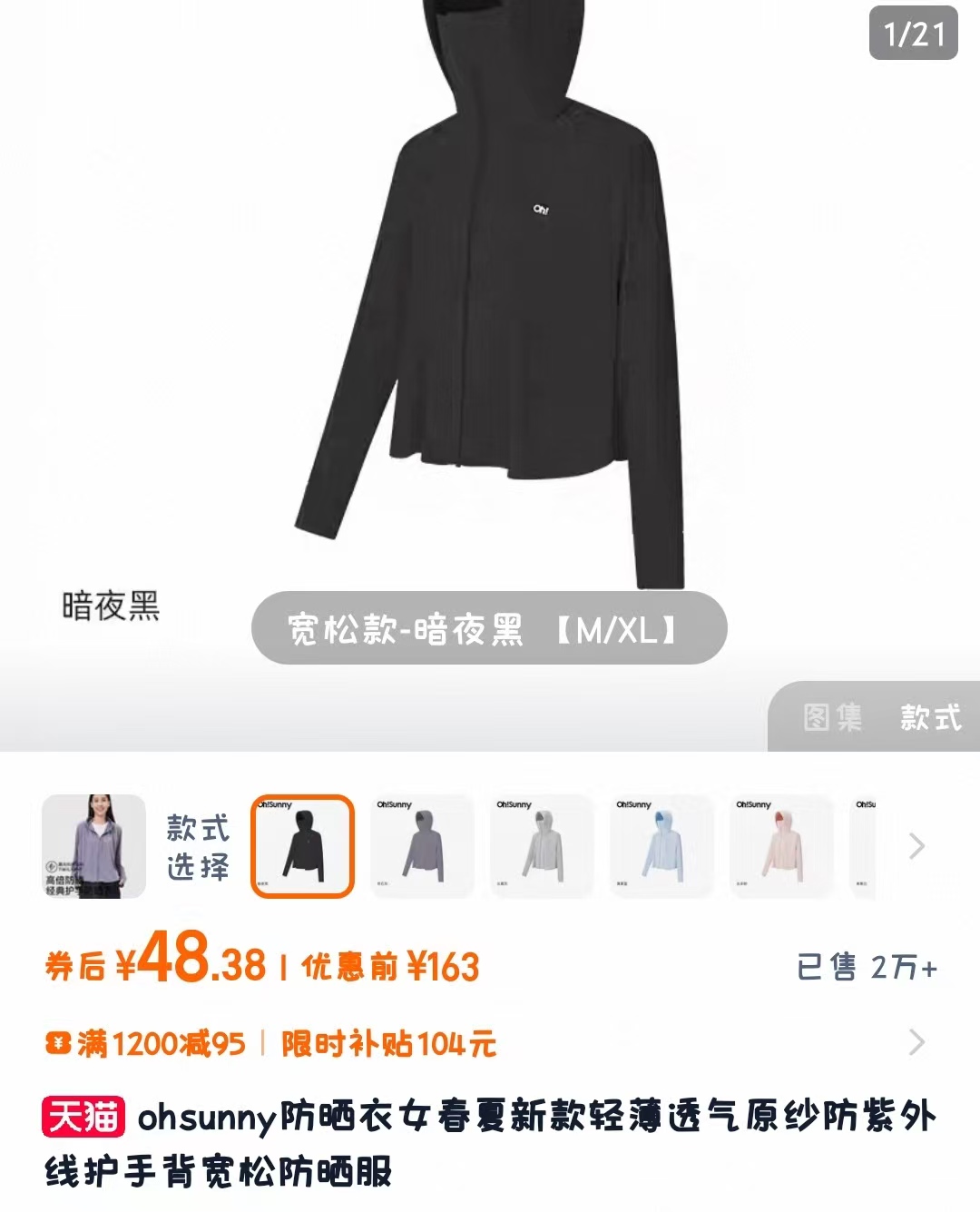Viewport: 980px width, 1212px height.
Task: Switch to the 图集 gallery tab
Action: coord(832,718)
